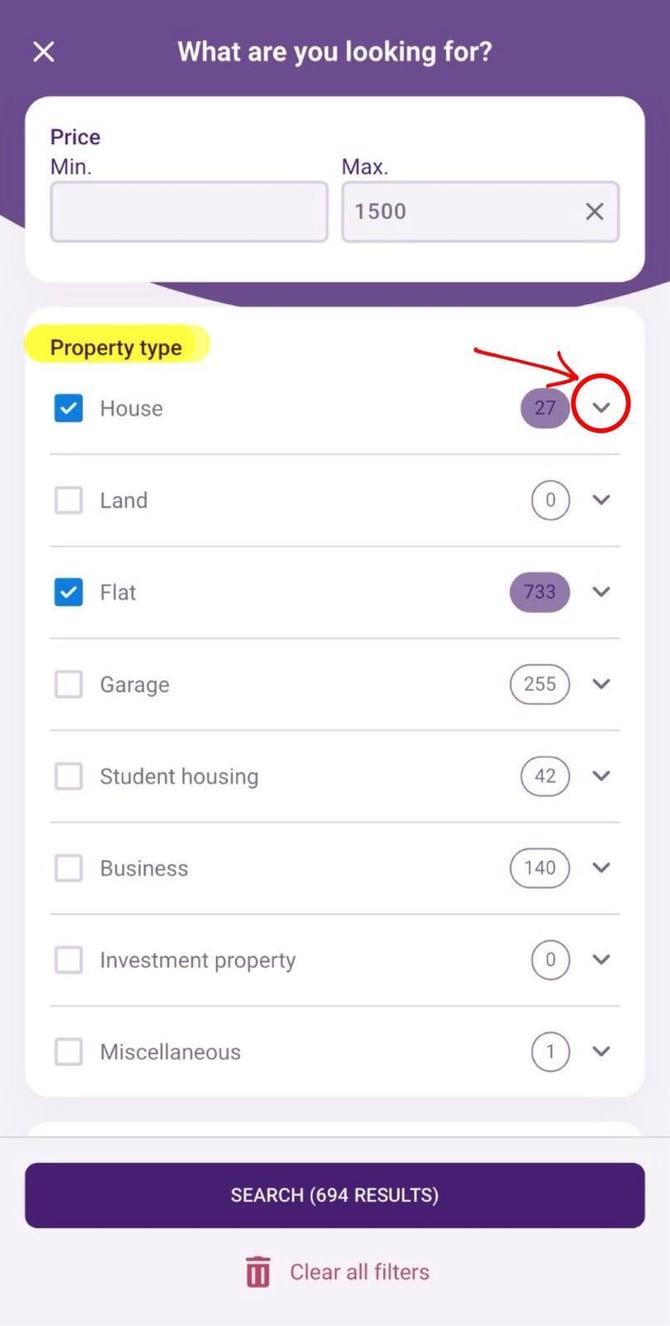Expand the Garage options chevron
The width and height of the screenshot is (670, 1326).
click(601, 684)
